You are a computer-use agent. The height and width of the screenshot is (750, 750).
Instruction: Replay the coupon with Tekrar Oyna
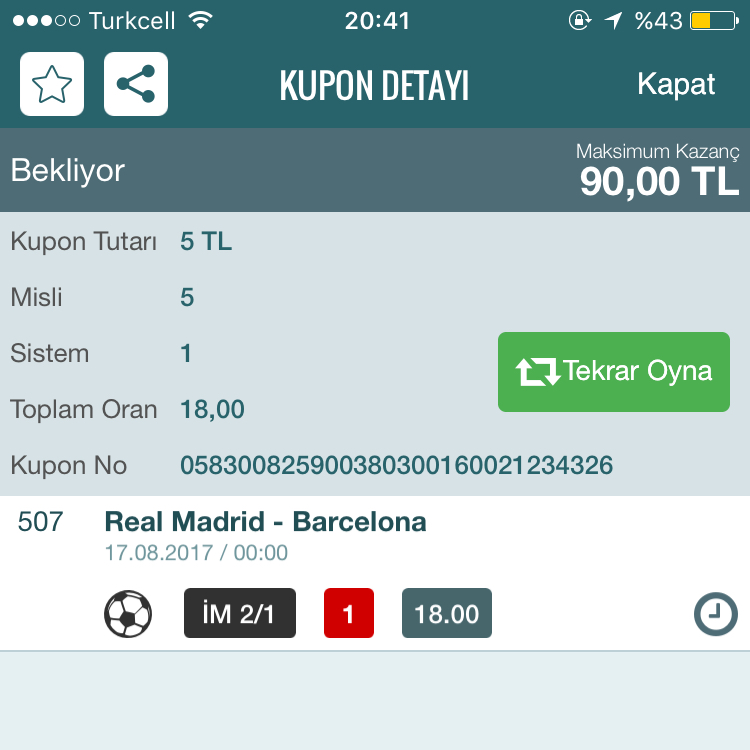point(614,372)
